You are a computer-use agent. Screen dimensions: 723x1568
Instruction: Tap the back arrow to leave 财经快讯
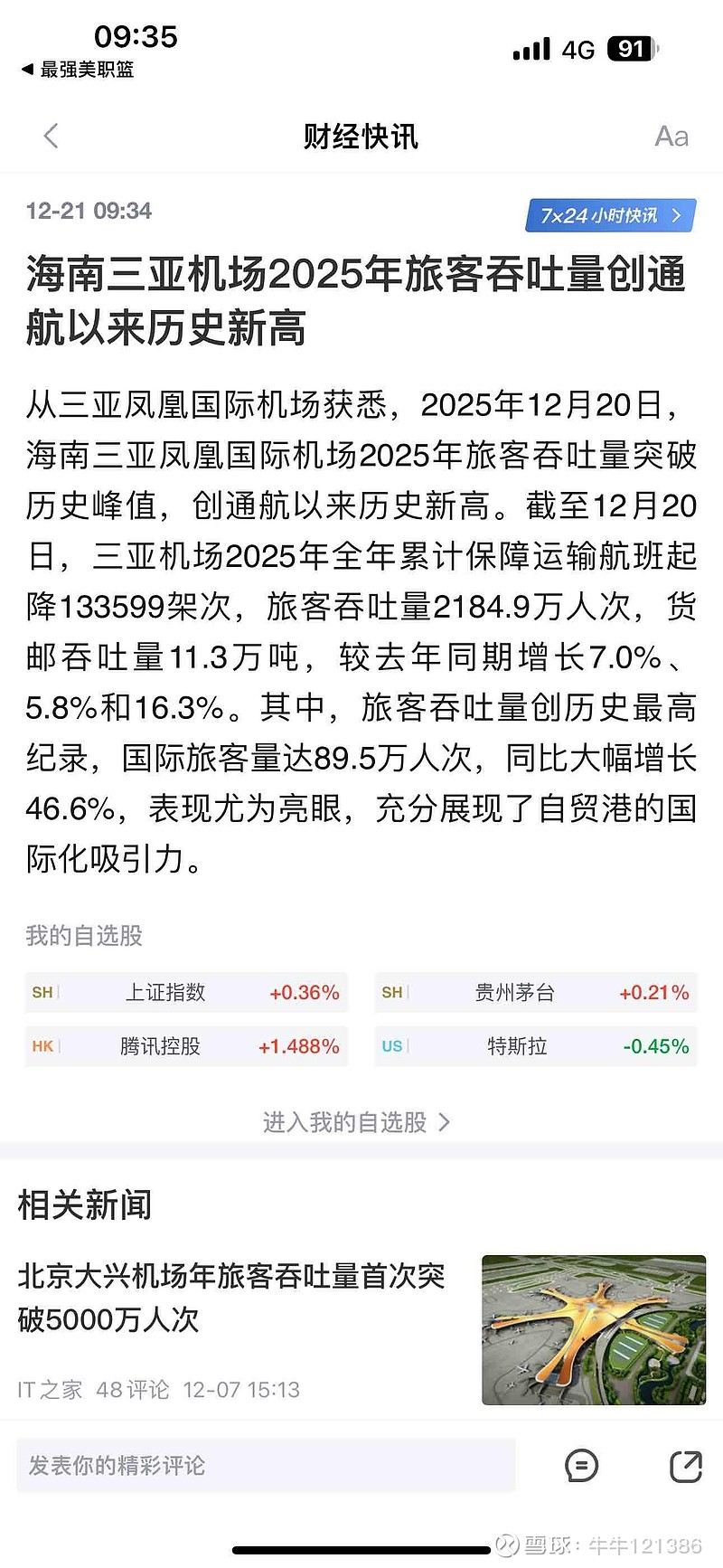50,136
